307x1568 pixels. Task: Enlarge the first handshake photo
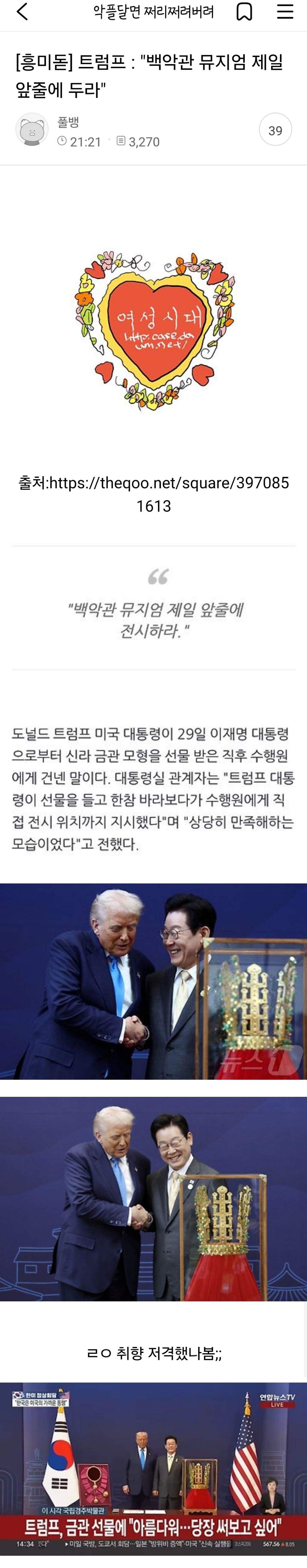point(153,981)
